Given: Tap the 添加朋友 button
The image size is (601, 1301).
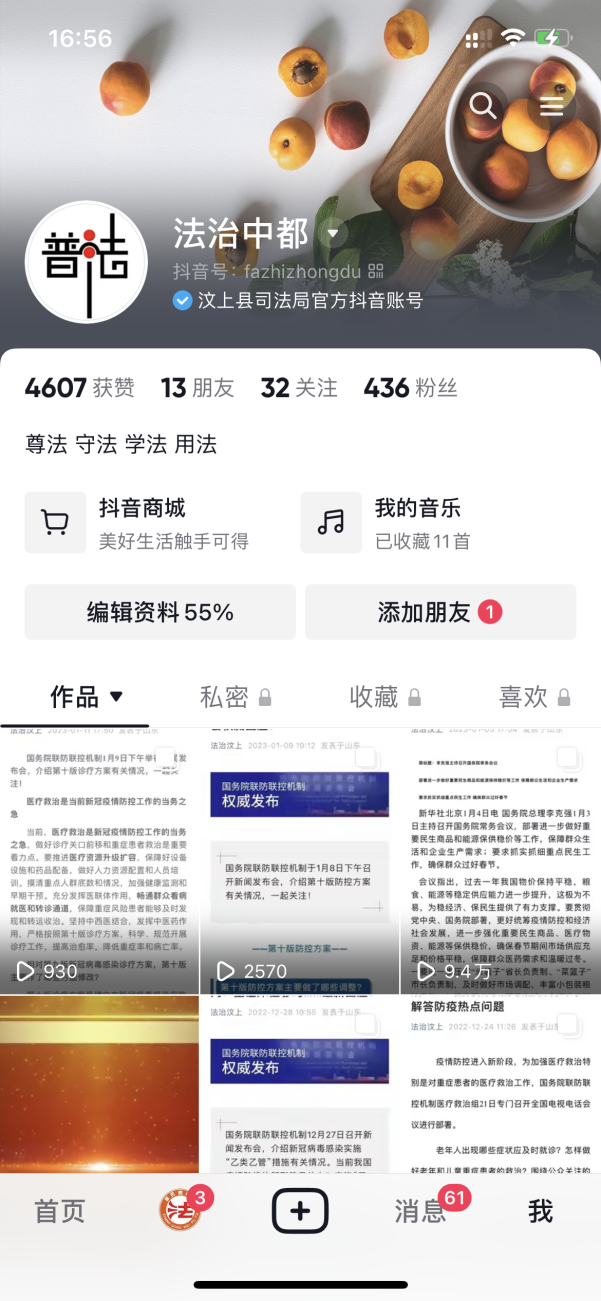Looking at the screenshot, I should pyautogui.click(x=440, y=612).
